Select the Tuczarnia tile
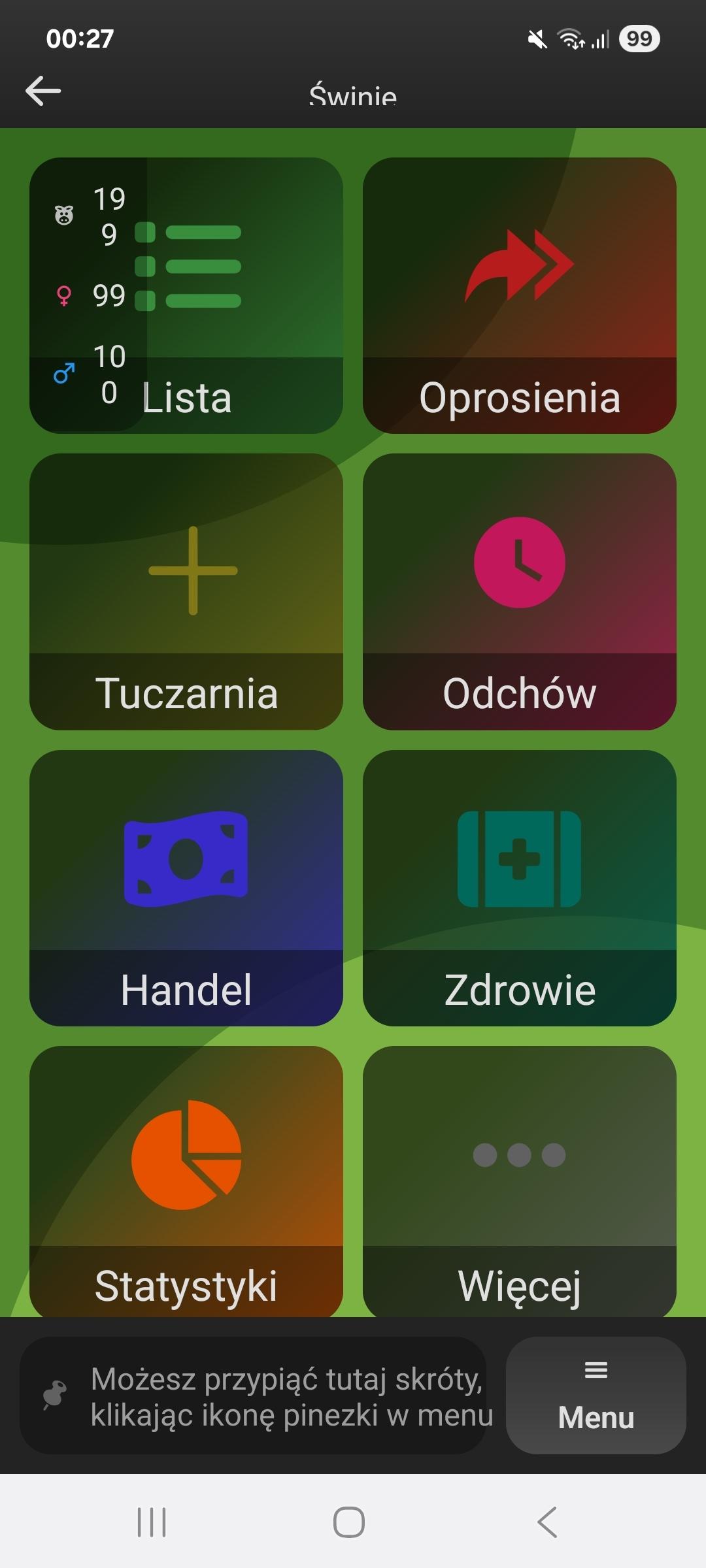 click(186, 591)
